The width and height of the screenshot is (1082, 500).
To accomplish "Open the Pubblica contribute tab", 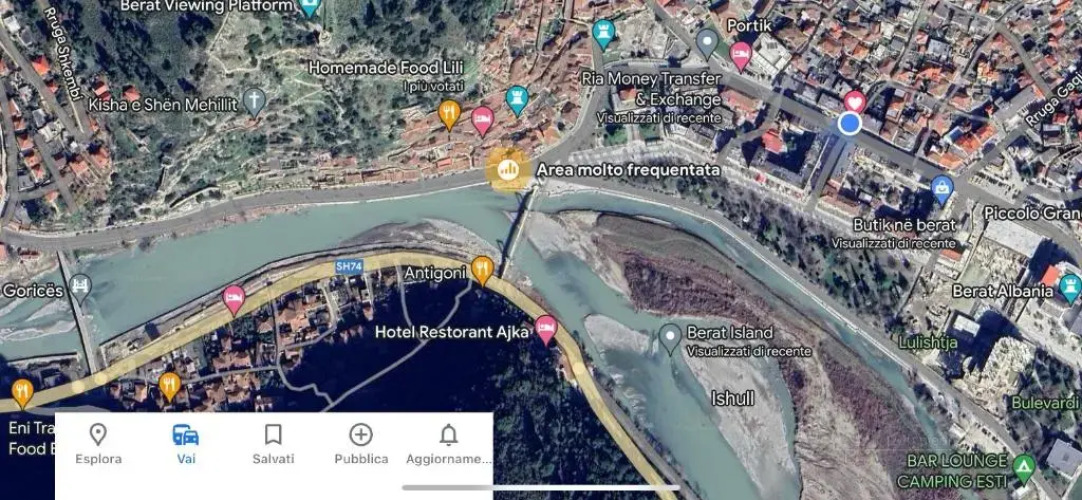I will tap(361, 444).
